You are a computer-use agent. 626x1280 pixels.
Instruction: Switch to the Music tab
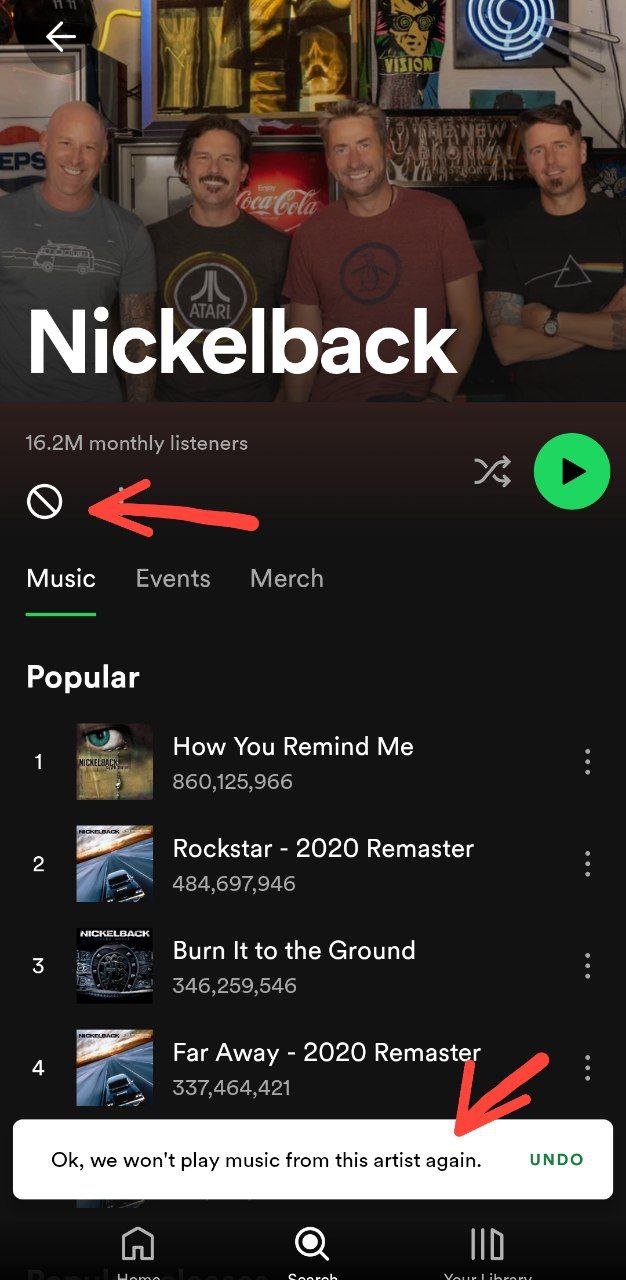[x=61, y=578]
